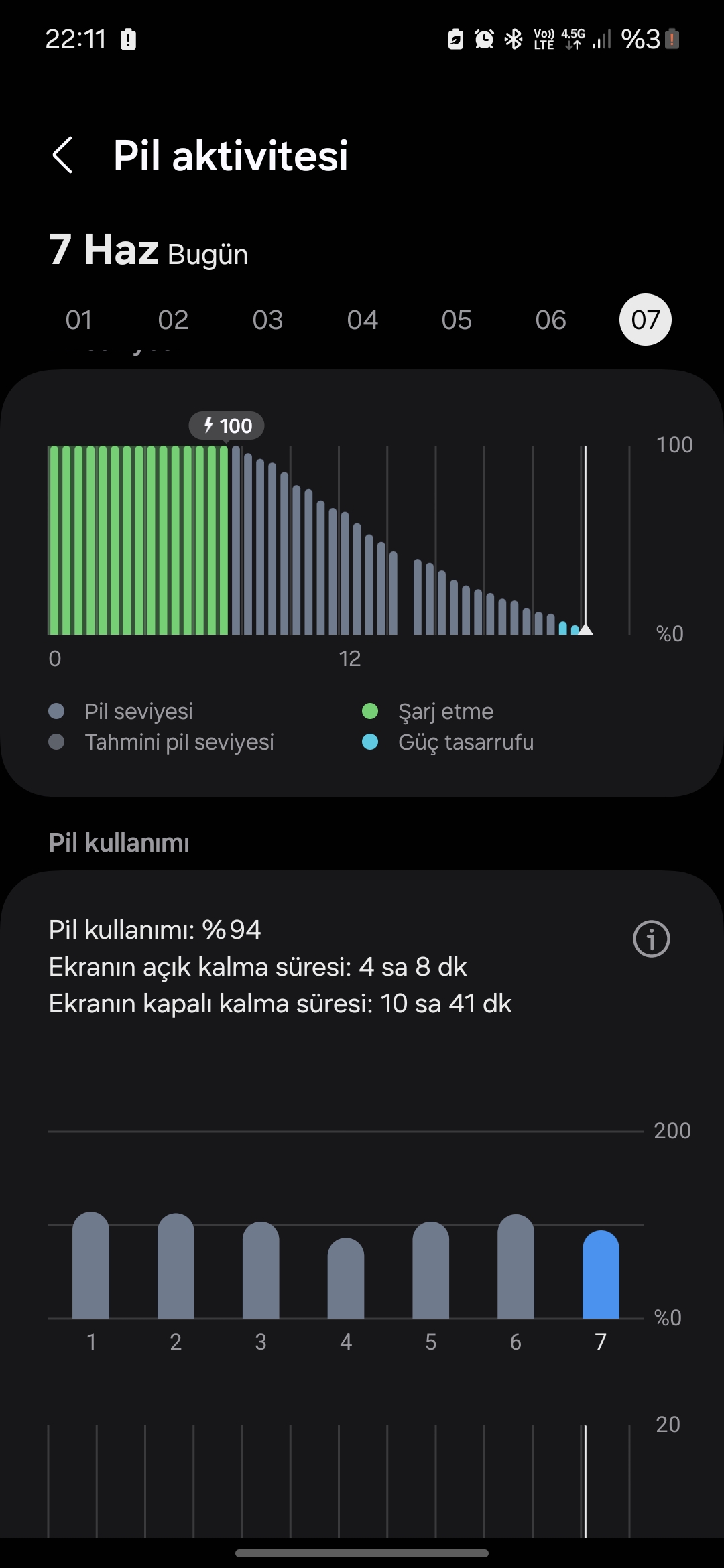The width and height of the screenshot is (724, 1568).
Task: Tap day 6 bar in the usage chart
Action: [x=516, y=1266]
